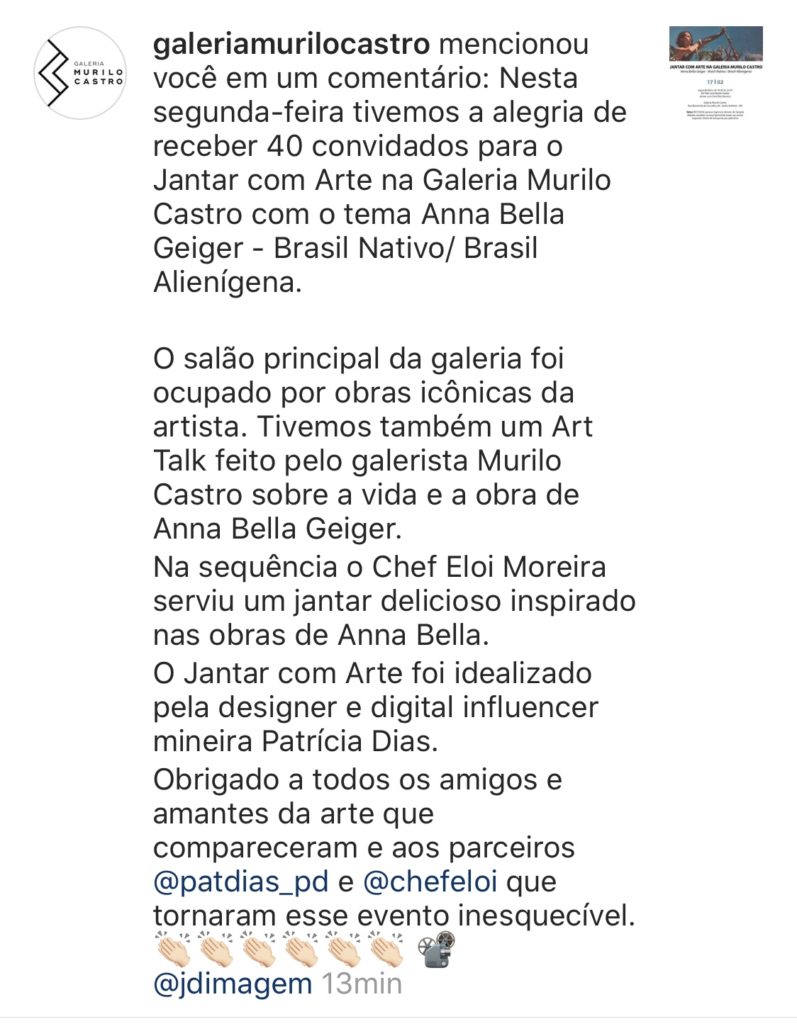Tap the galeriamurilocastro username
The width and height of the screenshot is (797, 1024).
tap(290, 45)
